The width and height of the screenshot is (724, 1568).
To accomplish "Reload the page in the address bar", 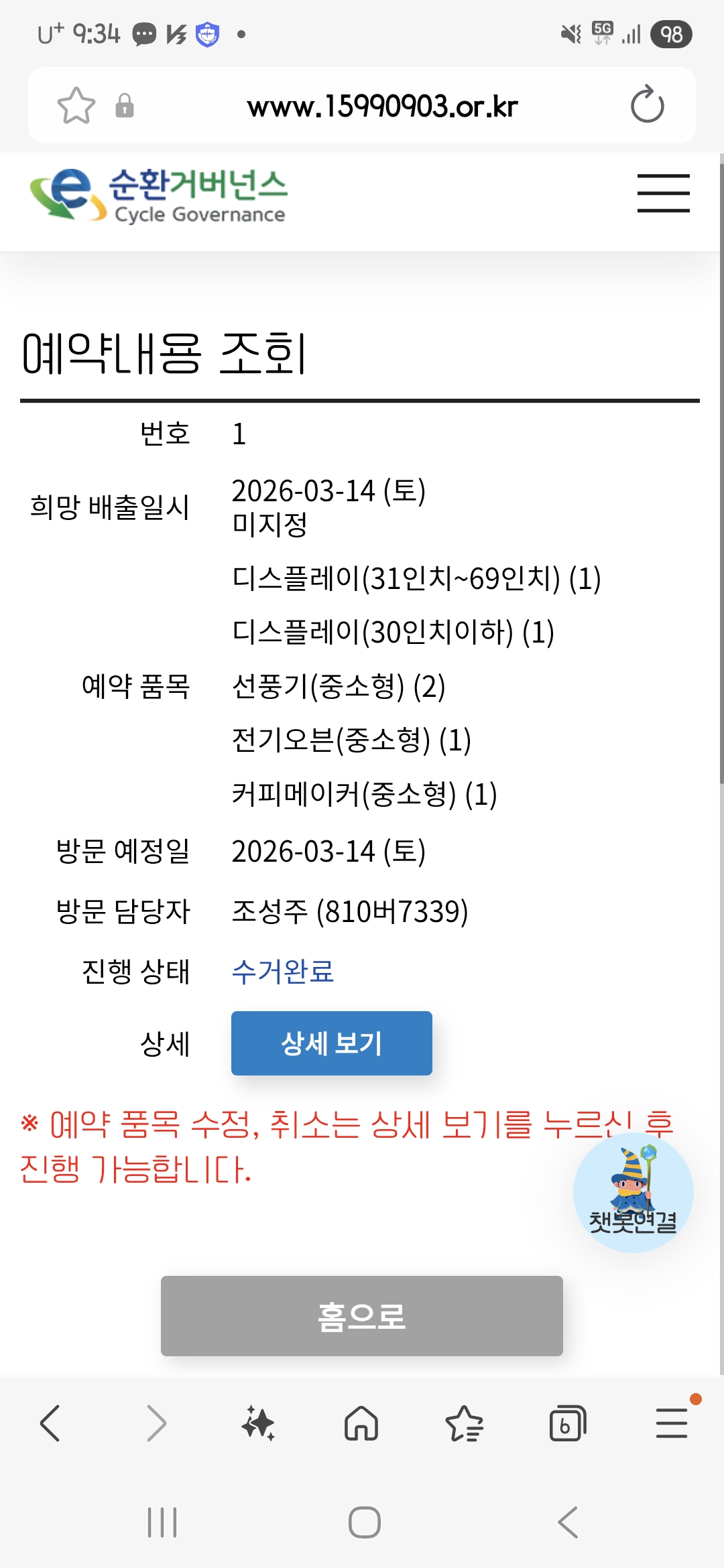I will pos(647,105).
